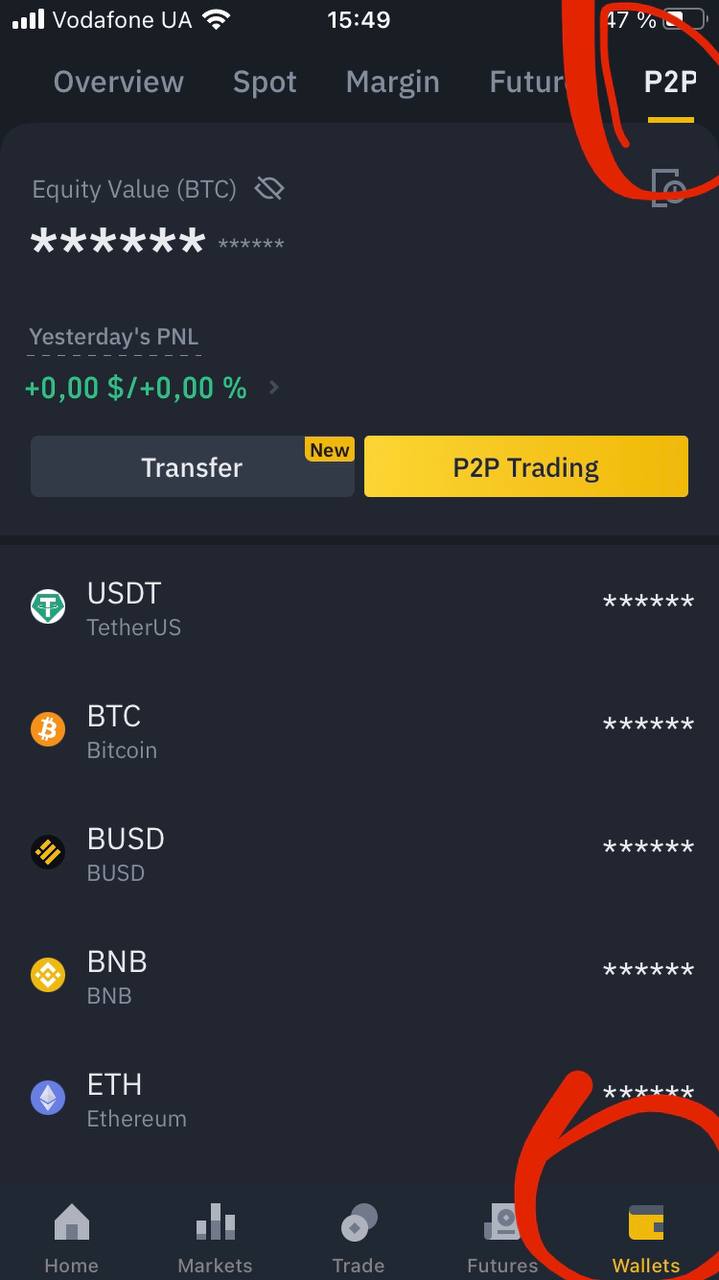Open the USDT TetherUS row
Image resolution: width=719 pixels, height=1280 pixels.
point(360,607)
